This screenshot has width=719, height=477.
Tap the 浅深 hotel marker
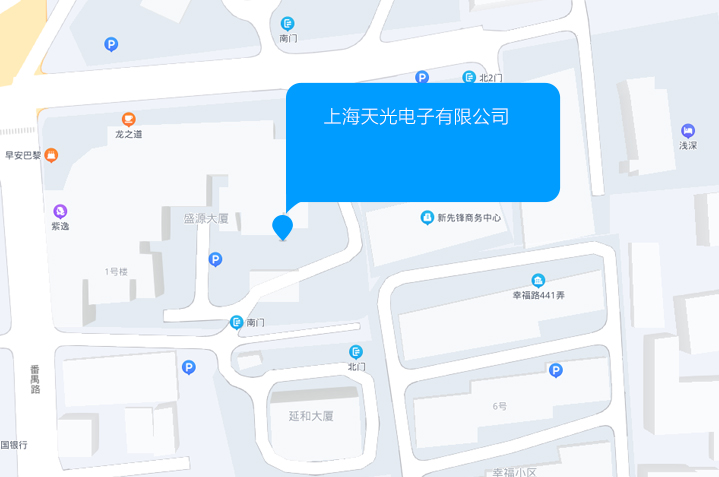tap(688, 131)
